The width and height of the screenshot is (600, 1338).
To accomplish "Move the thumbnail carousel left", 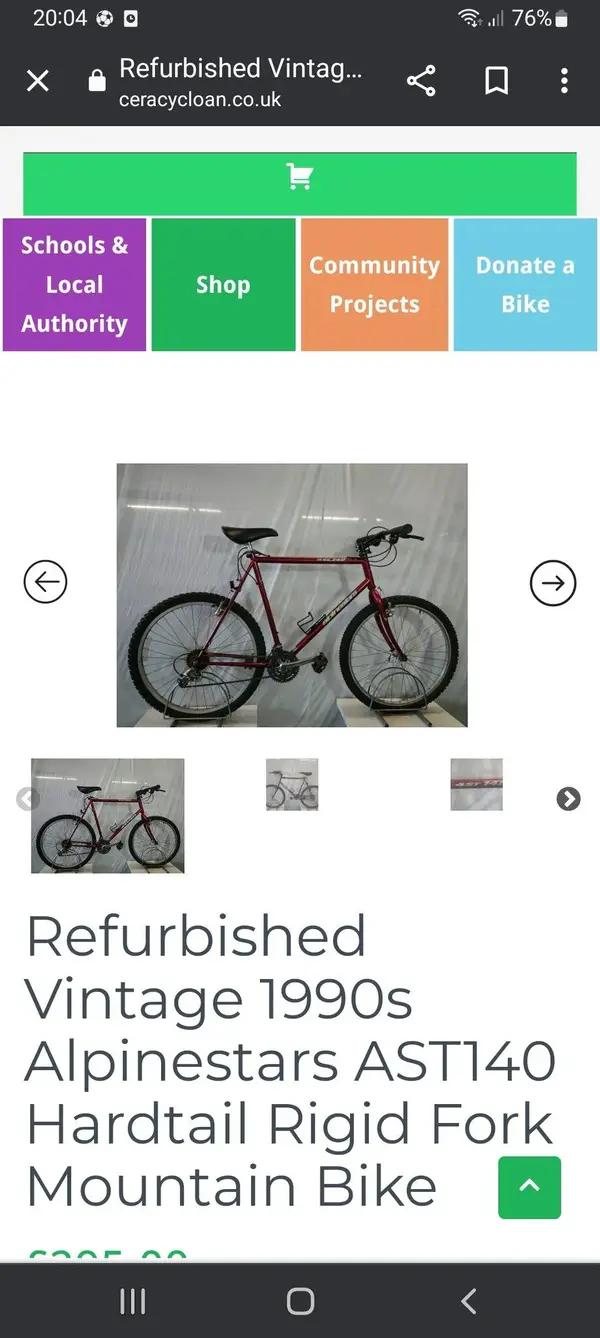I will coord(27,798).
